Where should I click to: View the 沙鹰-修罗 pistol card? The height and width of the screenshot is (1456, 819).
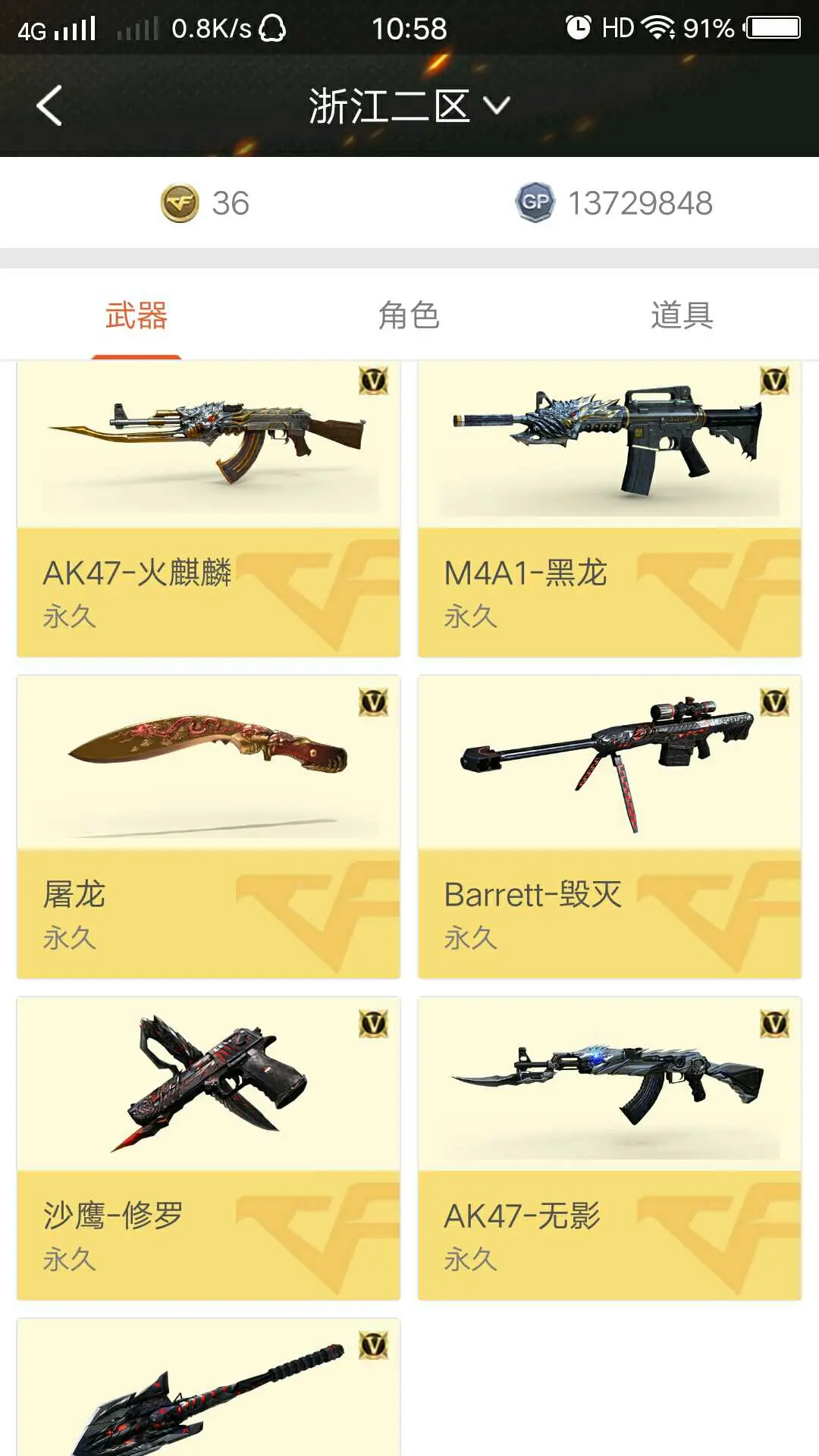point(209,1148)
